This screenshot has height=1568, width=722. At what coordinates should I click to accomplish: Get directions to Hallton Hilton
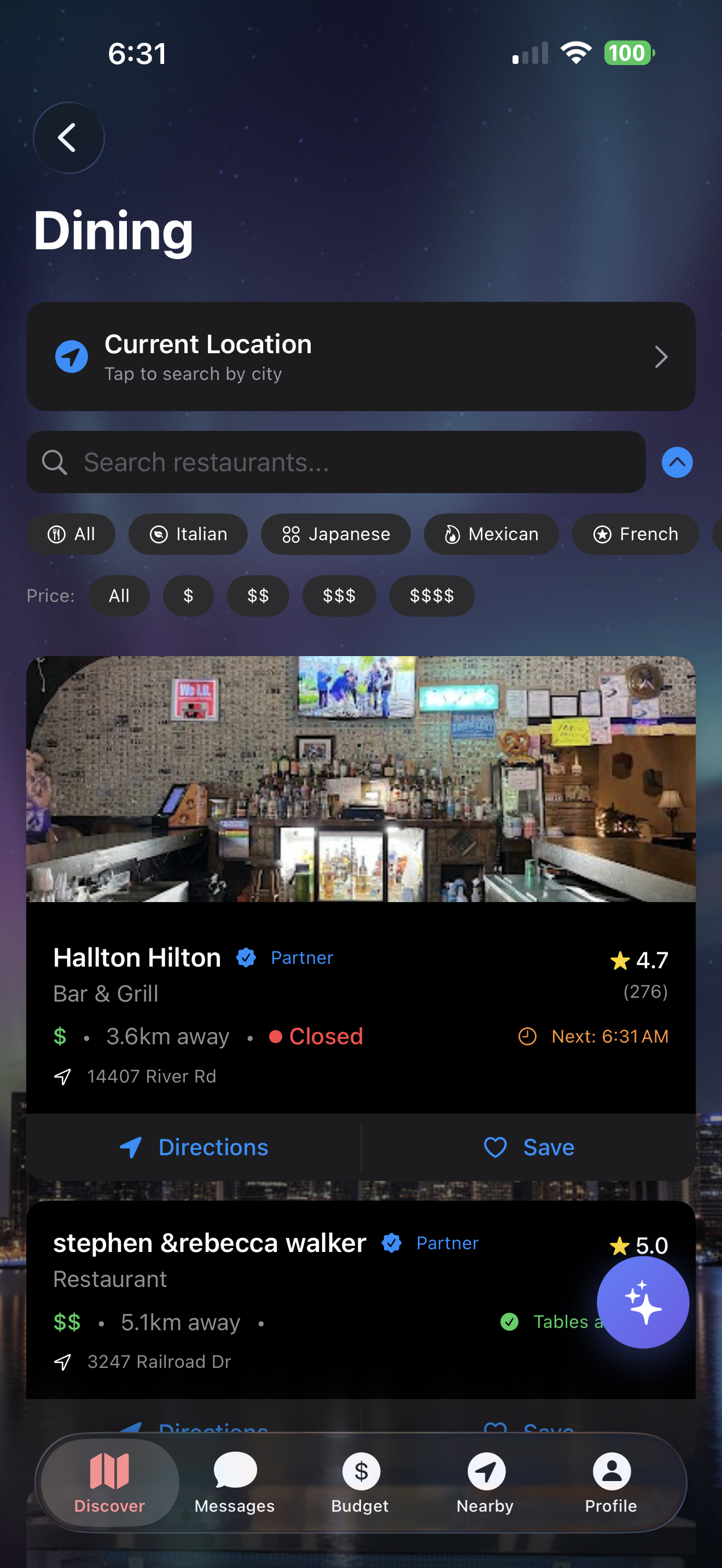click(194, 1148)
